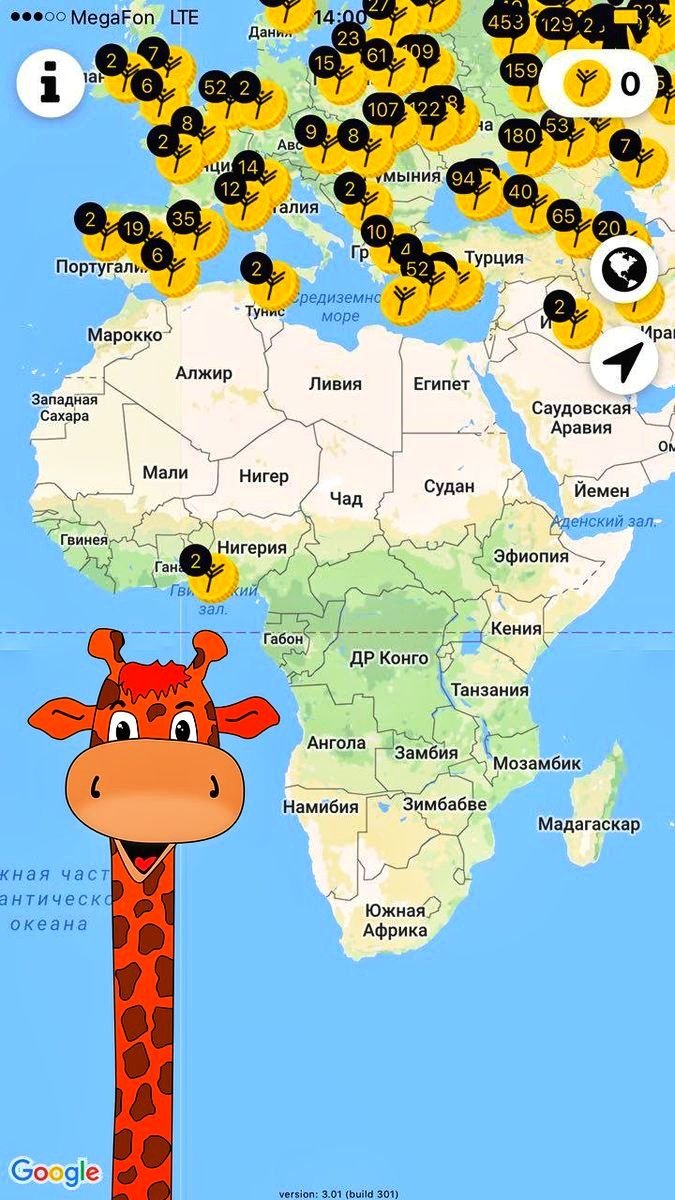
Task: Tap the coin cluster marked 94
Action: click(x=476, y=190)
